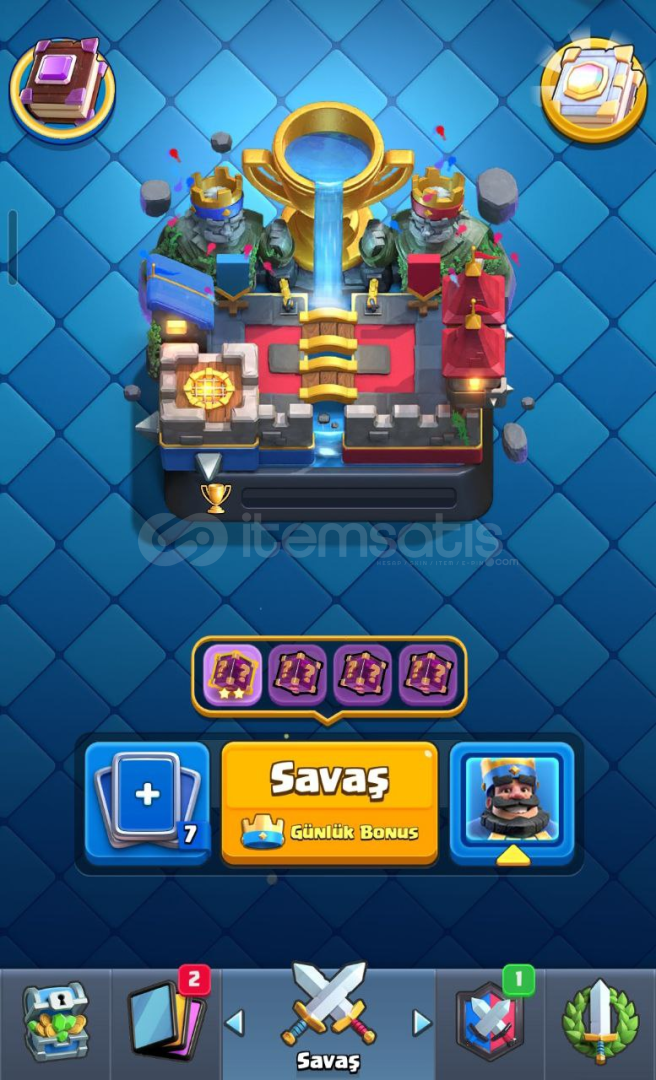Switch to the Shop chest tab

[x=55, y=1021]
